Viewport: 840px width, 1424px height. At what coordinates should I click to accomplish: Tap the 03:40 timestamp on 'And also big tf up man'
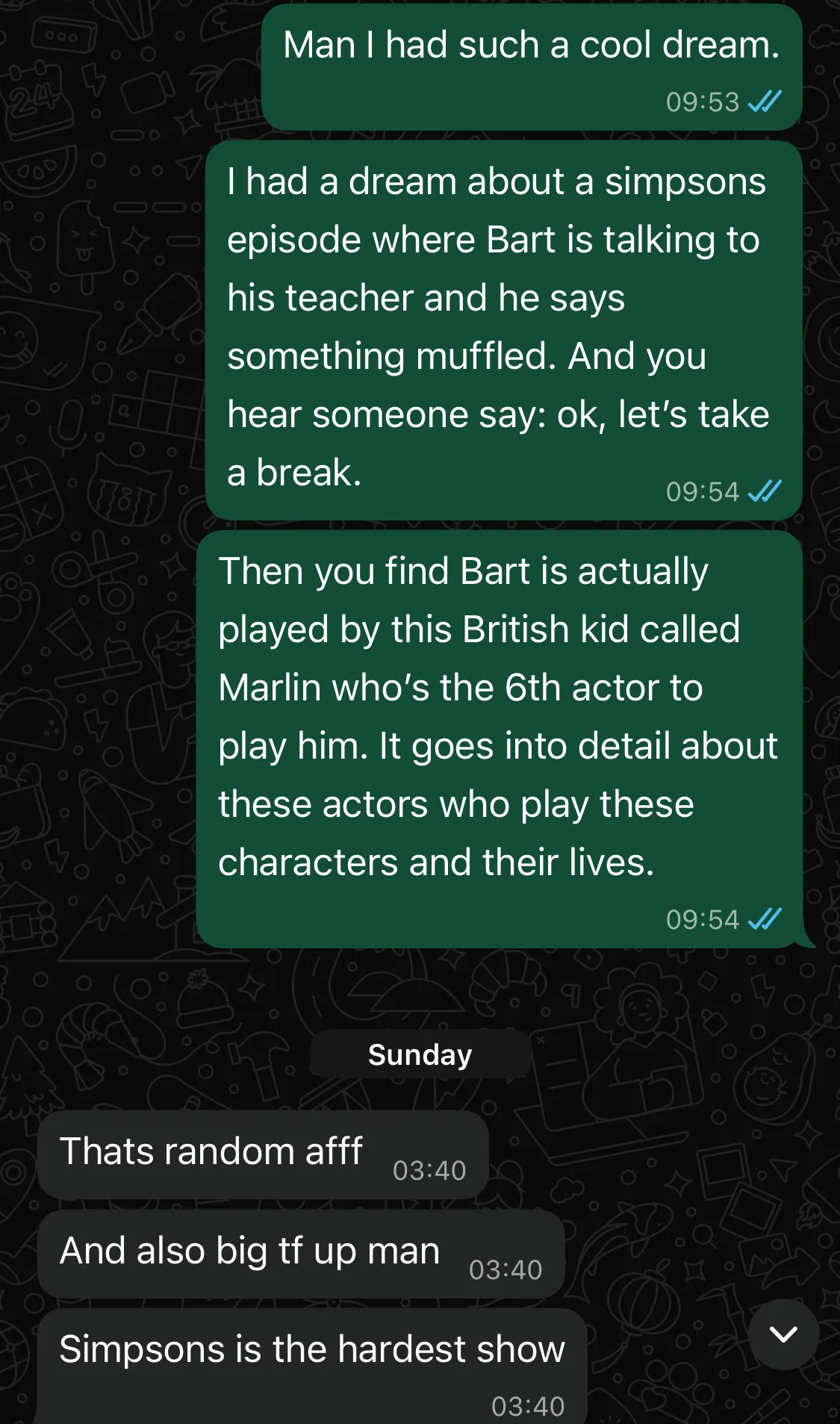coord(506,1269)
